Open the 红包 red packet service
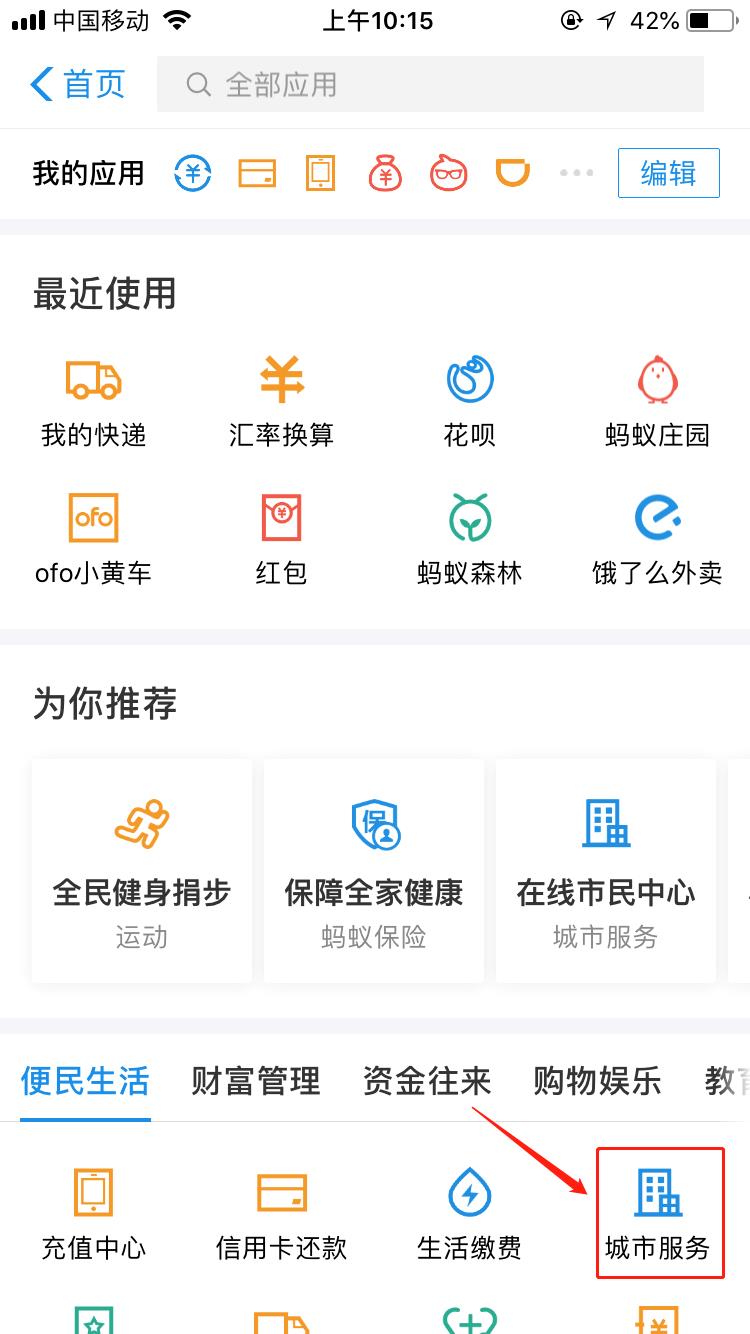The height and width of the screenshot is (1334, 750). point(281,535)
